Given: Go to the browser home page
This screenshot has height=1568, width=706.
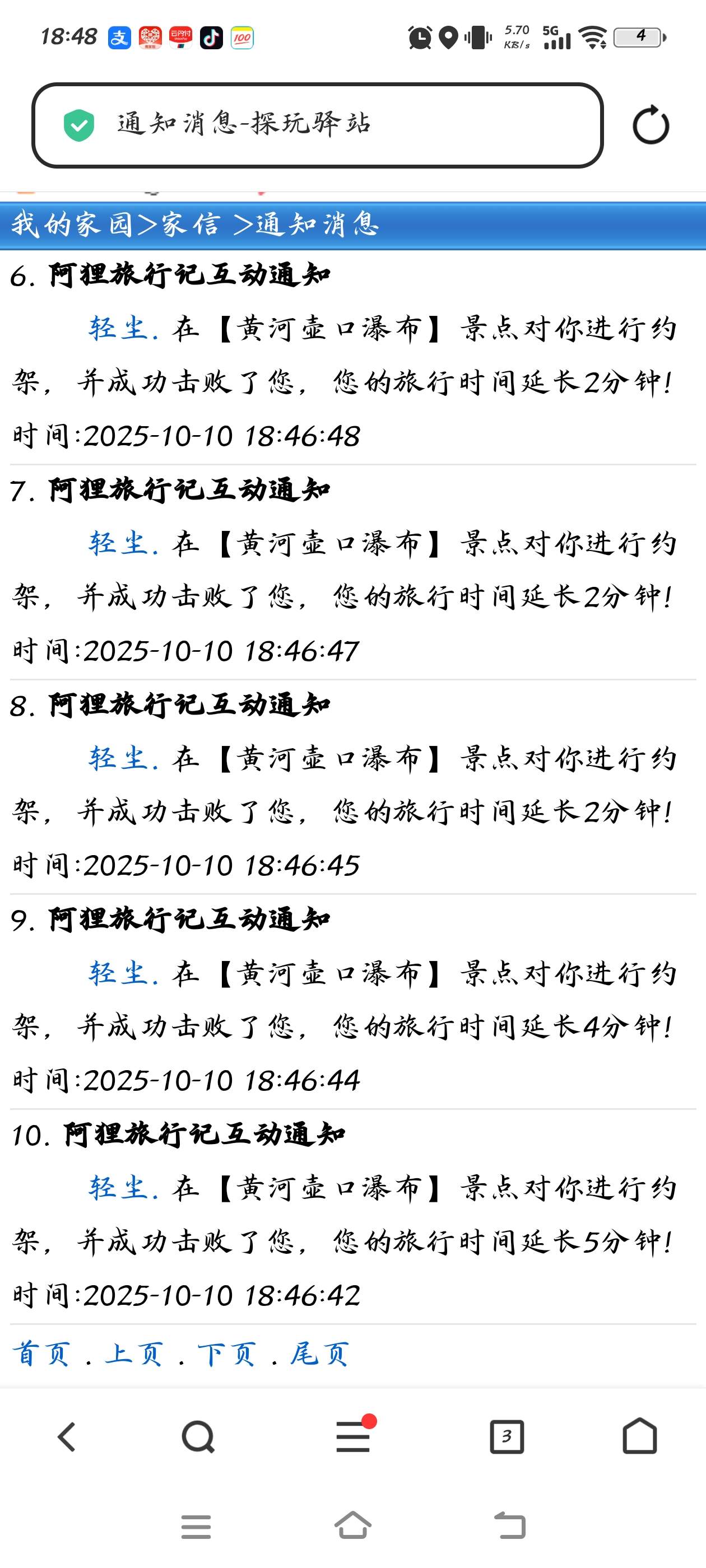Looking at the screenshot, I should 640,1437.
